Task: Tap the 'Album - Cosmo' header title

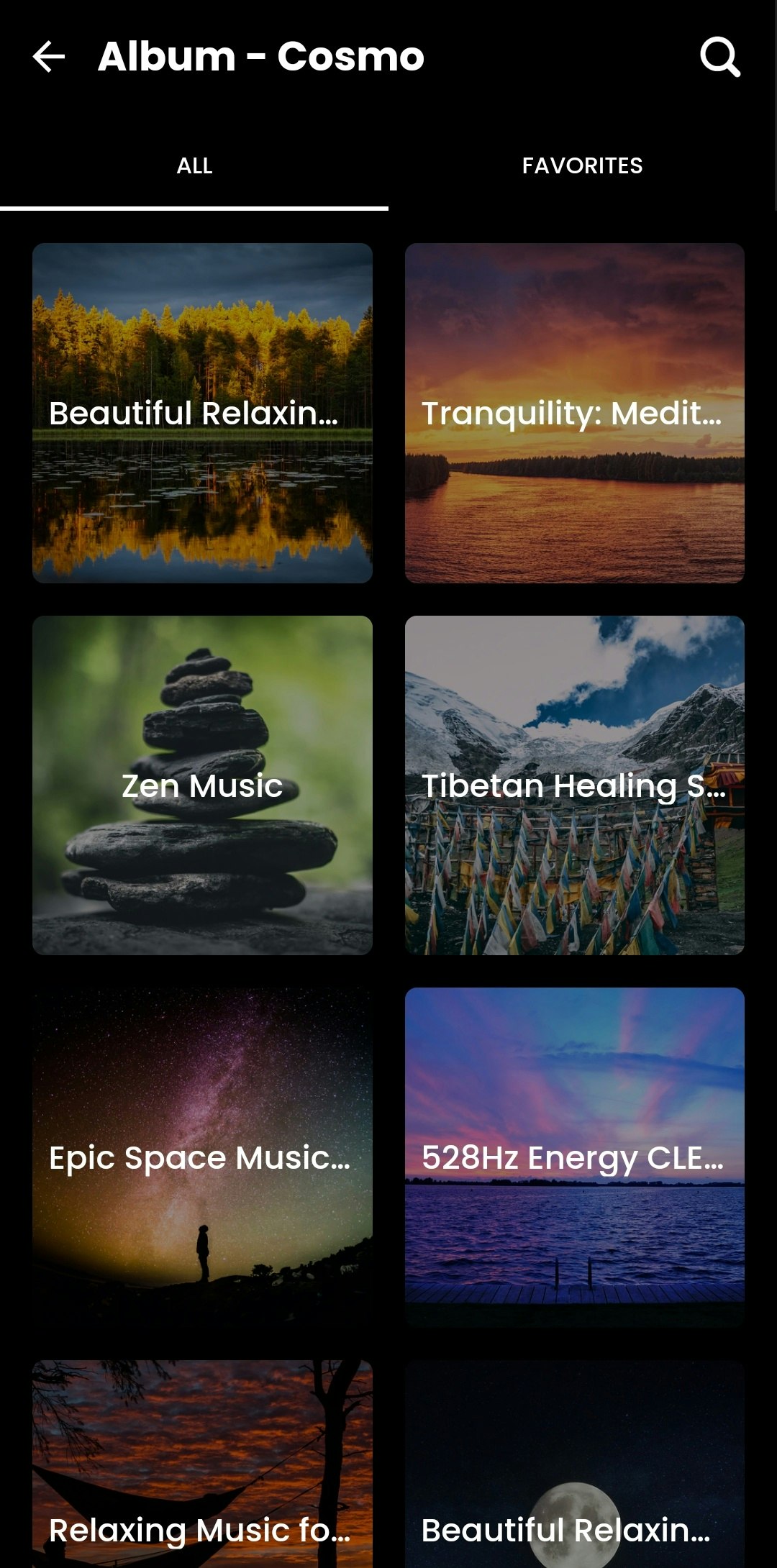Action: [x=261, y=56]
